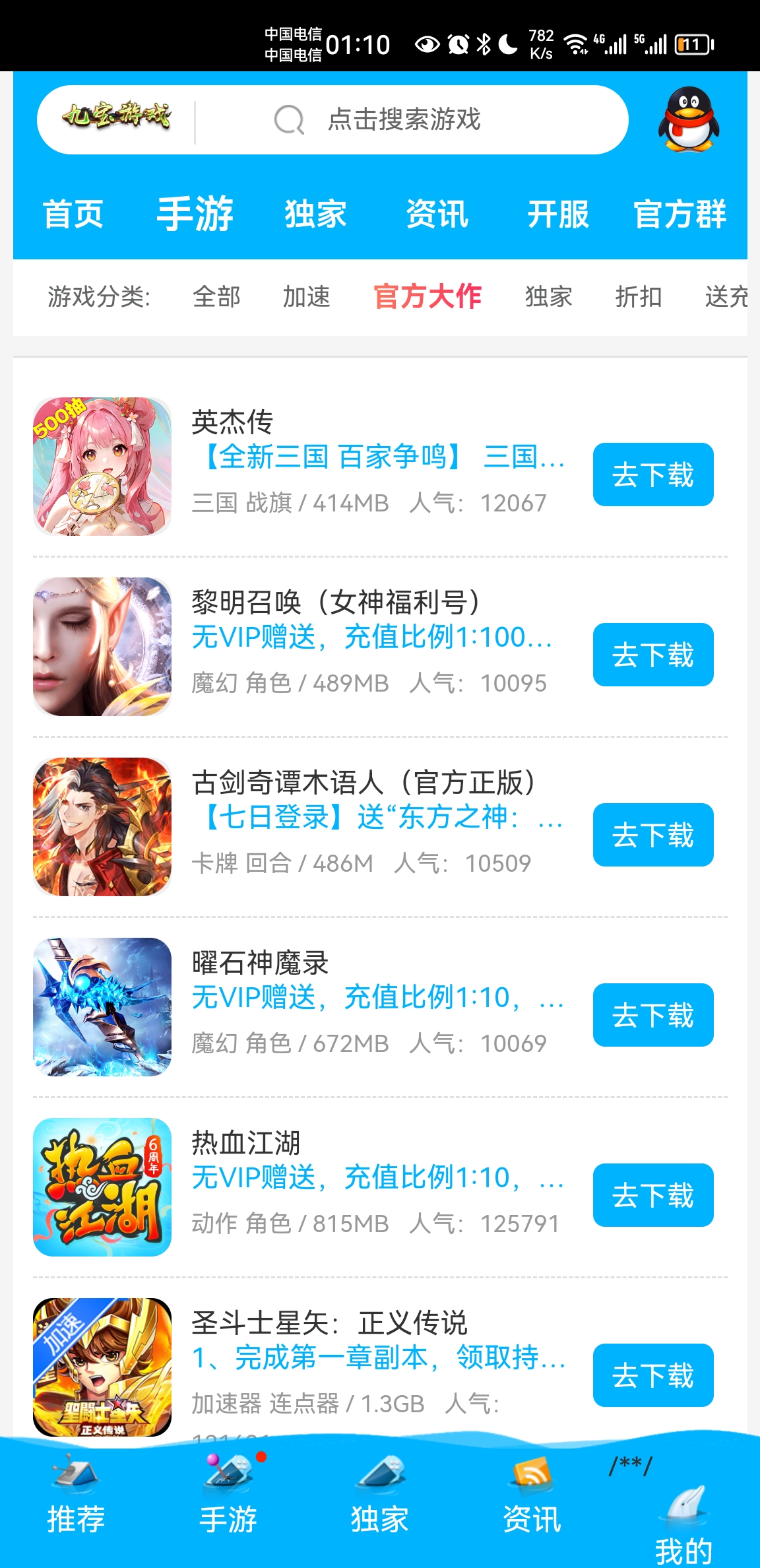Tap 去下载 for 黎明召唤
Viewport: 760px width, 1568px height.
coord(652,655)
